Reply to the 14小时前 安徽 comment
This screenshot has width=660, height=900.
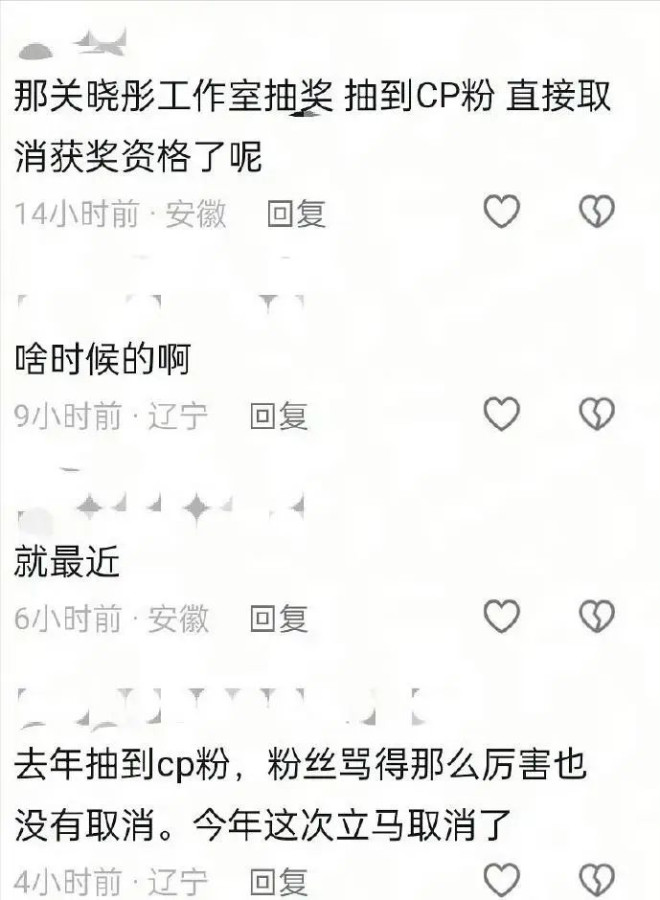(x=296, y=213)
